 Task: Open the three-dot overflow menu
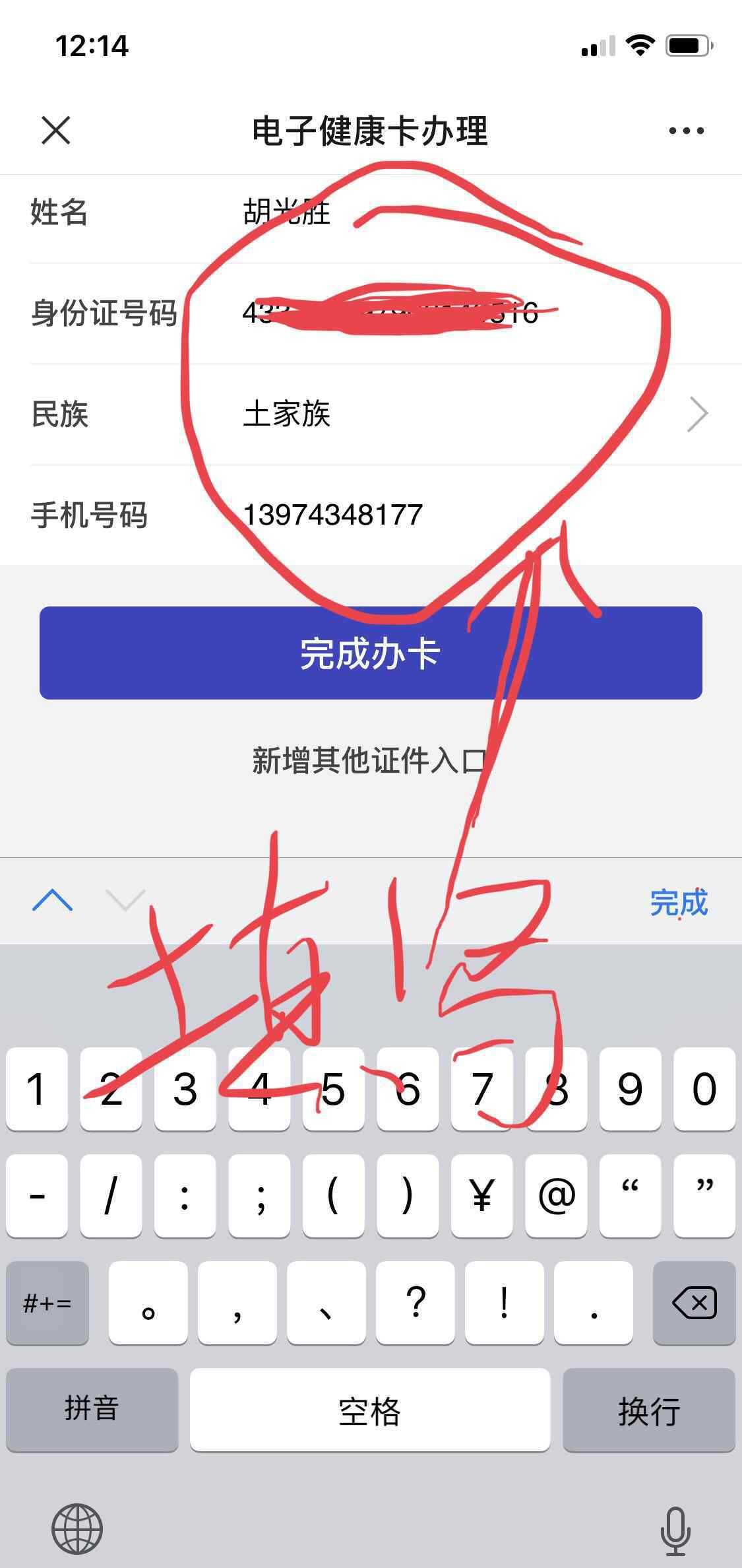[x=686, y=131]
